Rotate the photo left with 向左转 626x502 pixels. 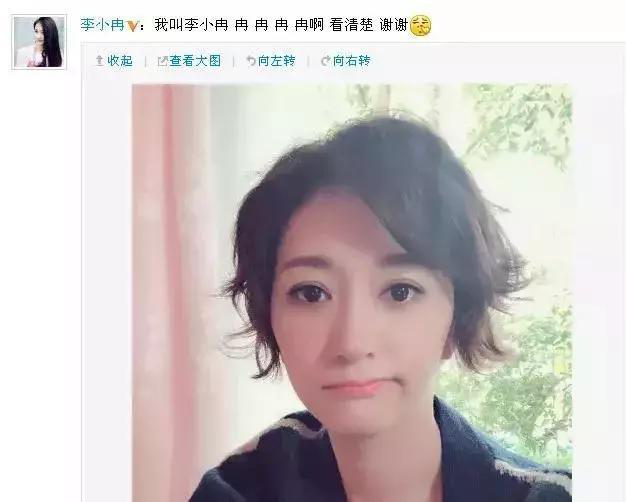coord(270,61)
